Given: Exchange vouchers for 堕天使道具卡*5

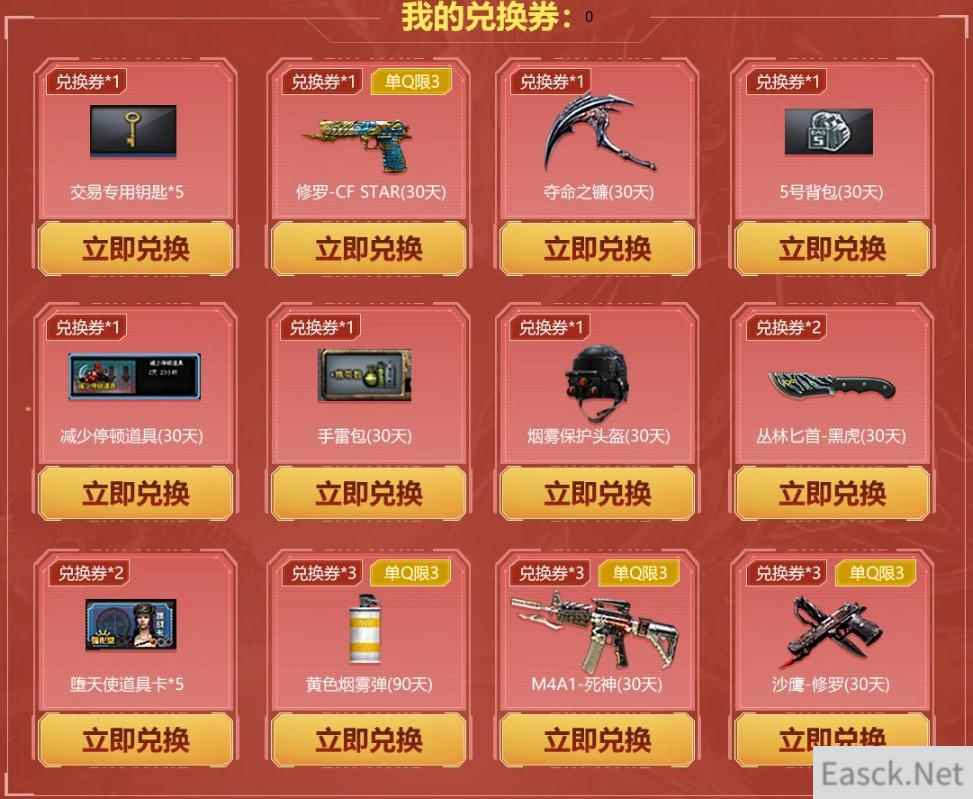Looking at the screenshot, I should (135, 740).
